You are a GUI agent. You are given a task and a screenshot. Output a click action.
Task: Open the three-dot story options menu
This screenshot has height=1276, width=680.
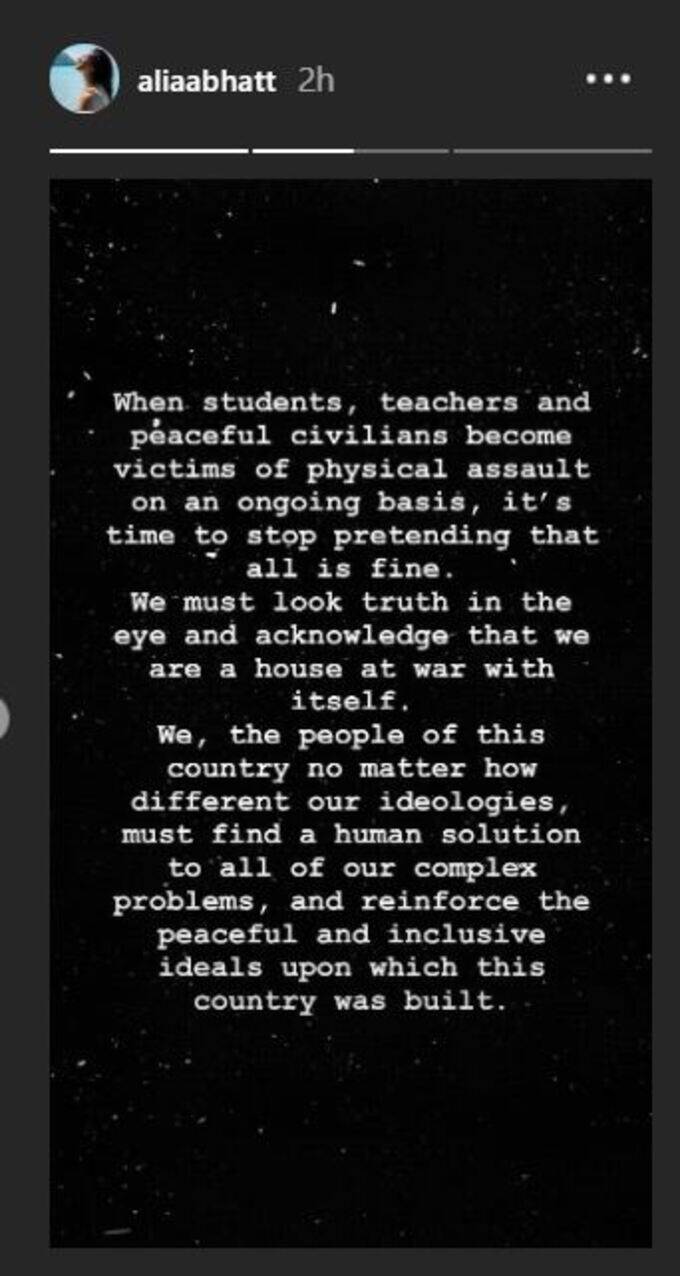608,80
